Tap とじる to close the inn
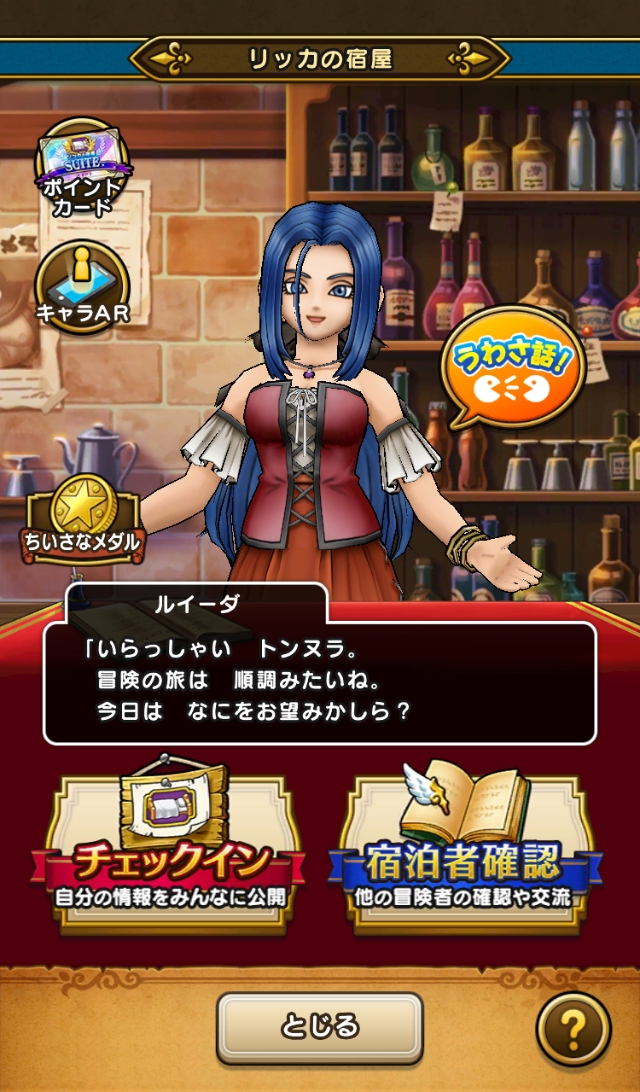Viewport: 640px width, 1092px height. click(320, 1027)
